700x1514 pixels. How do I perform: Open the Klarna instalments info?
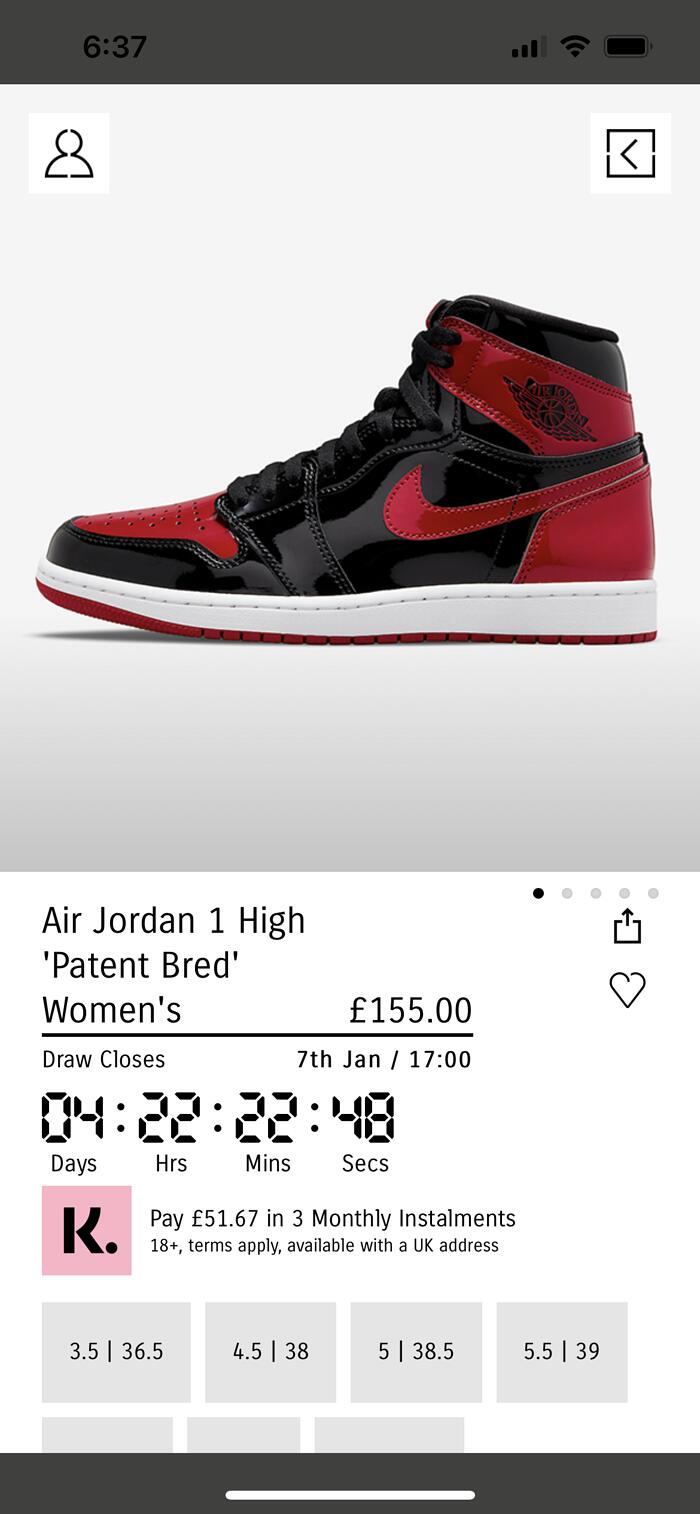click(87, 1230)
